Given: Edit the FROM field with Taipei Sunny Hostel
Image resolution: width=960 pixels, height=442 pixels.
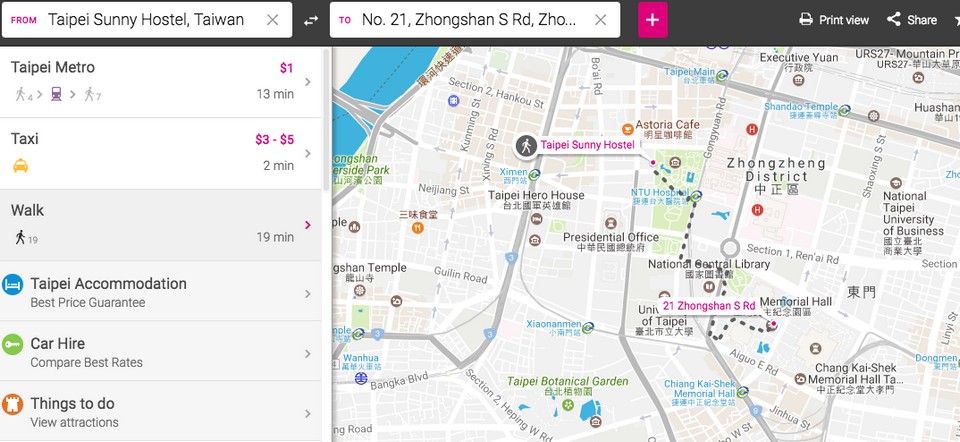Looking at the screenshot, I should point(145,20).
